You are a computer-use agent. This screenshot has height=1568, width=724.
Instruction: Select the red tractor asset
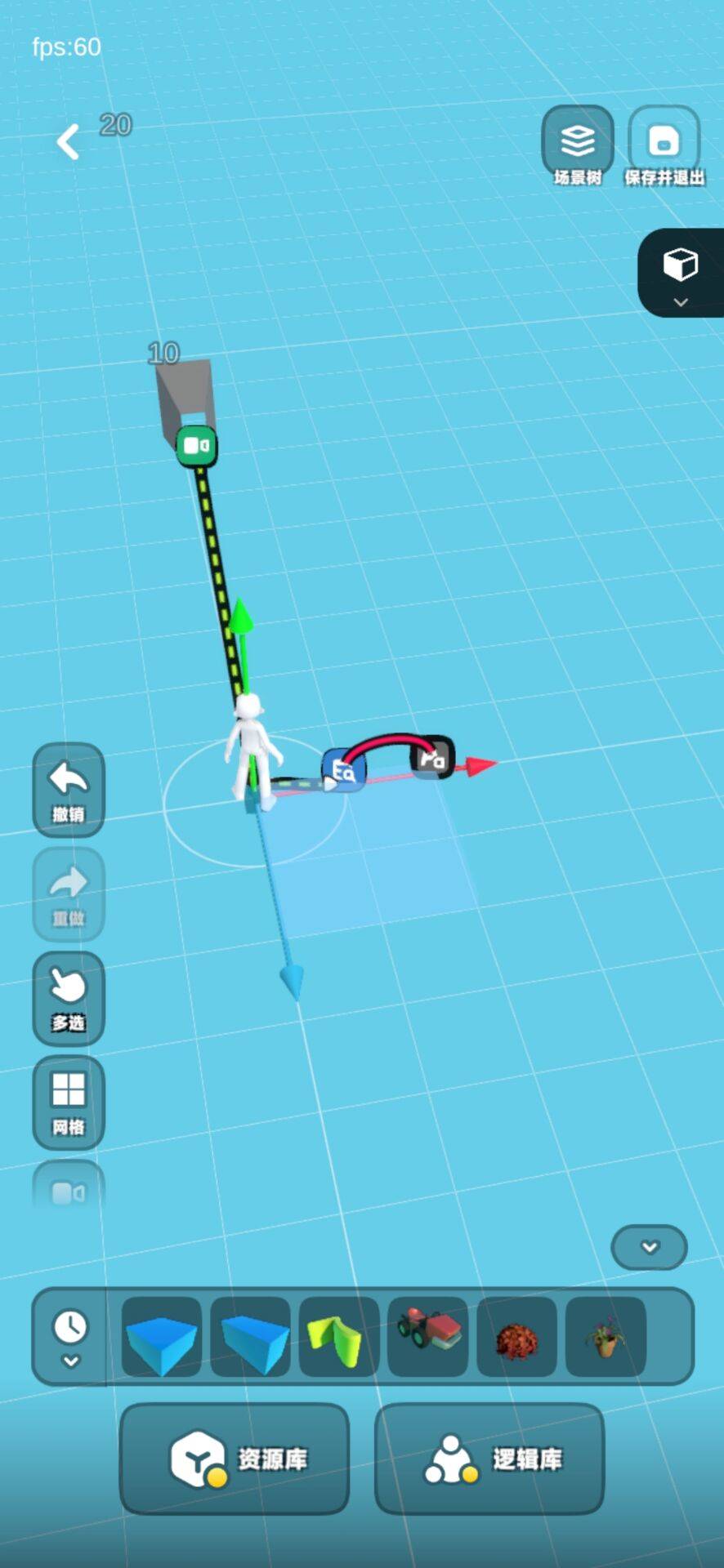427,1337
